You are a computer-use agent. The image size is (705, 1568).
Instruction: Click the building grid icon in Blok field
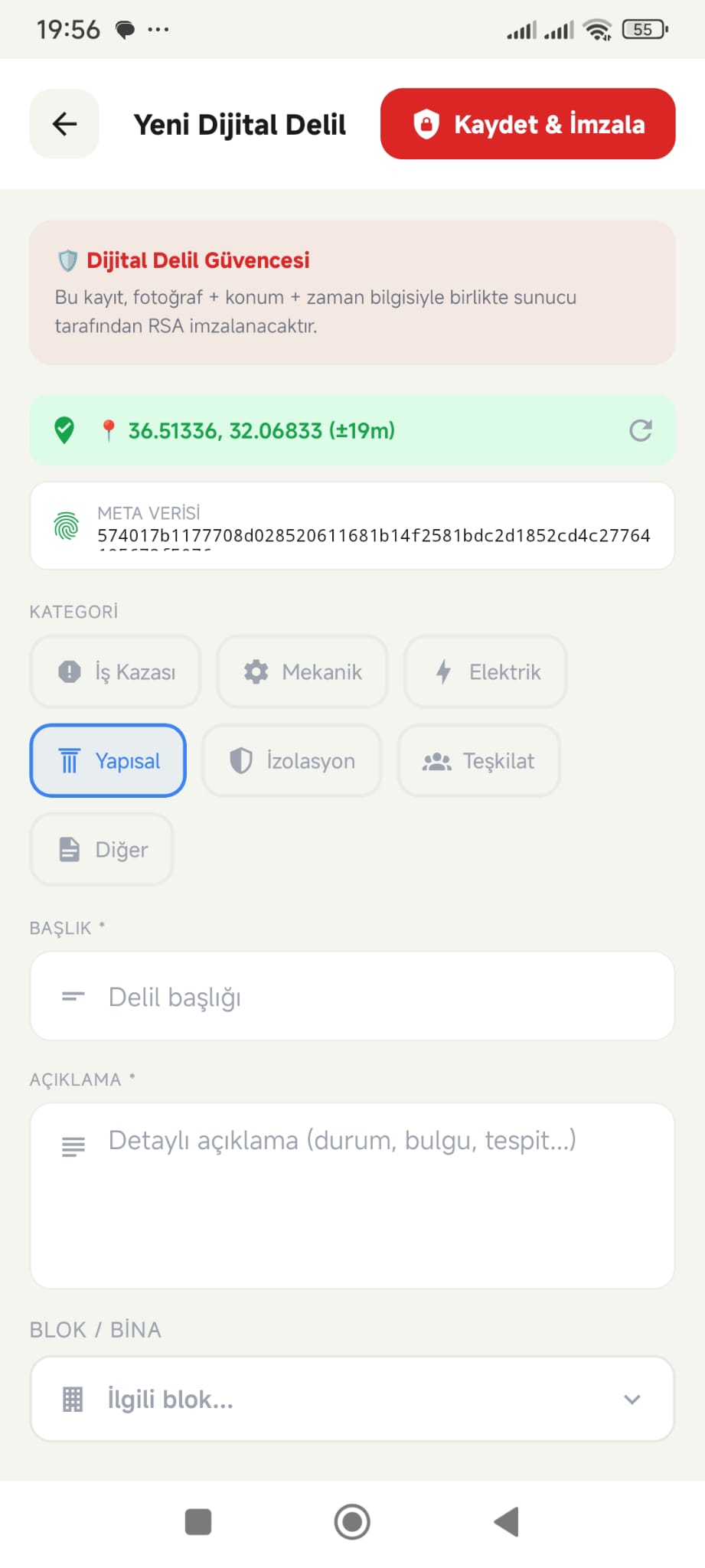72,1398
